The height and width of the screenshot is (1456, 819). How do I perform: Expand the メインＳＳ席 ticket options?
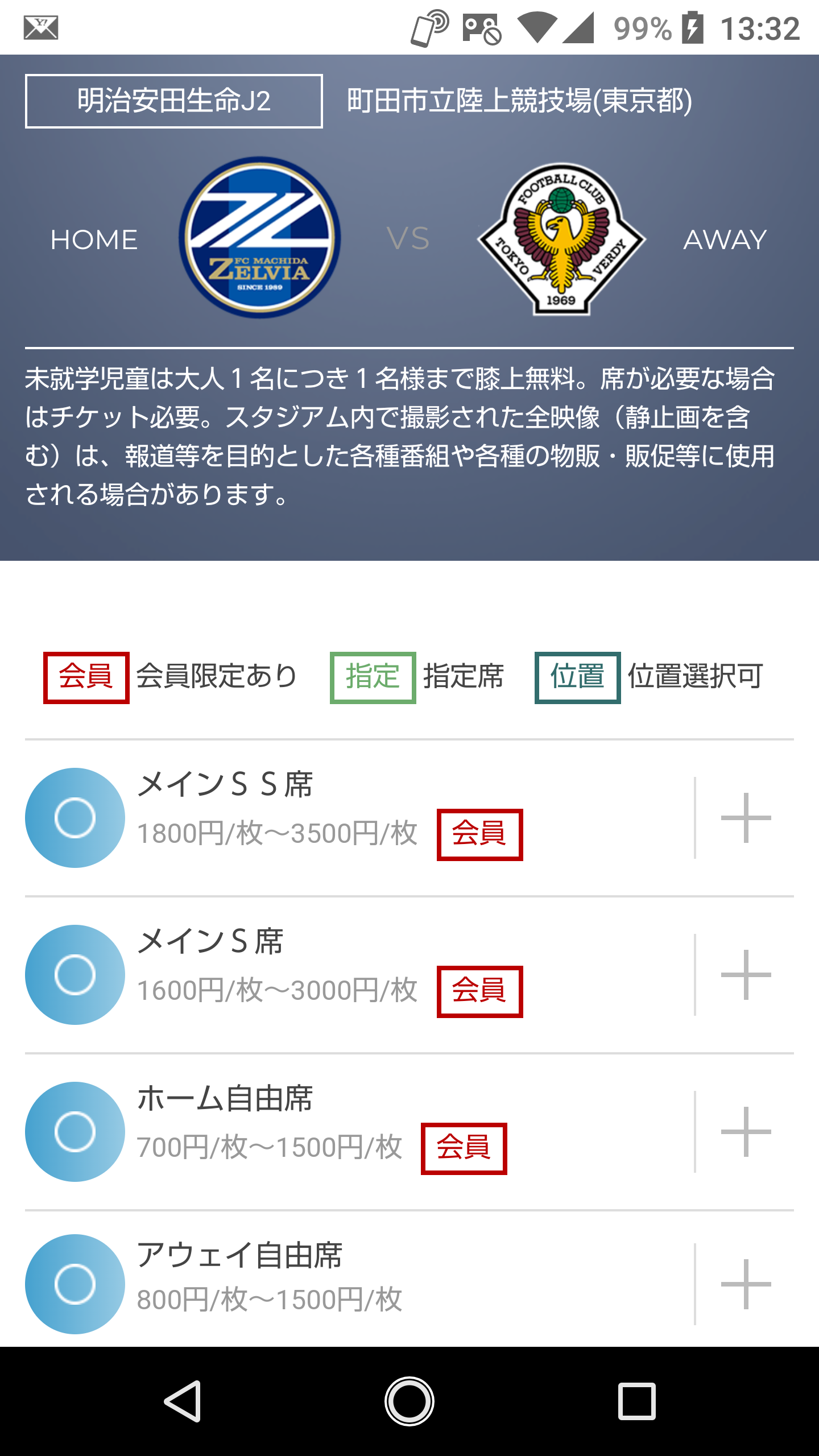coord(745,818)
